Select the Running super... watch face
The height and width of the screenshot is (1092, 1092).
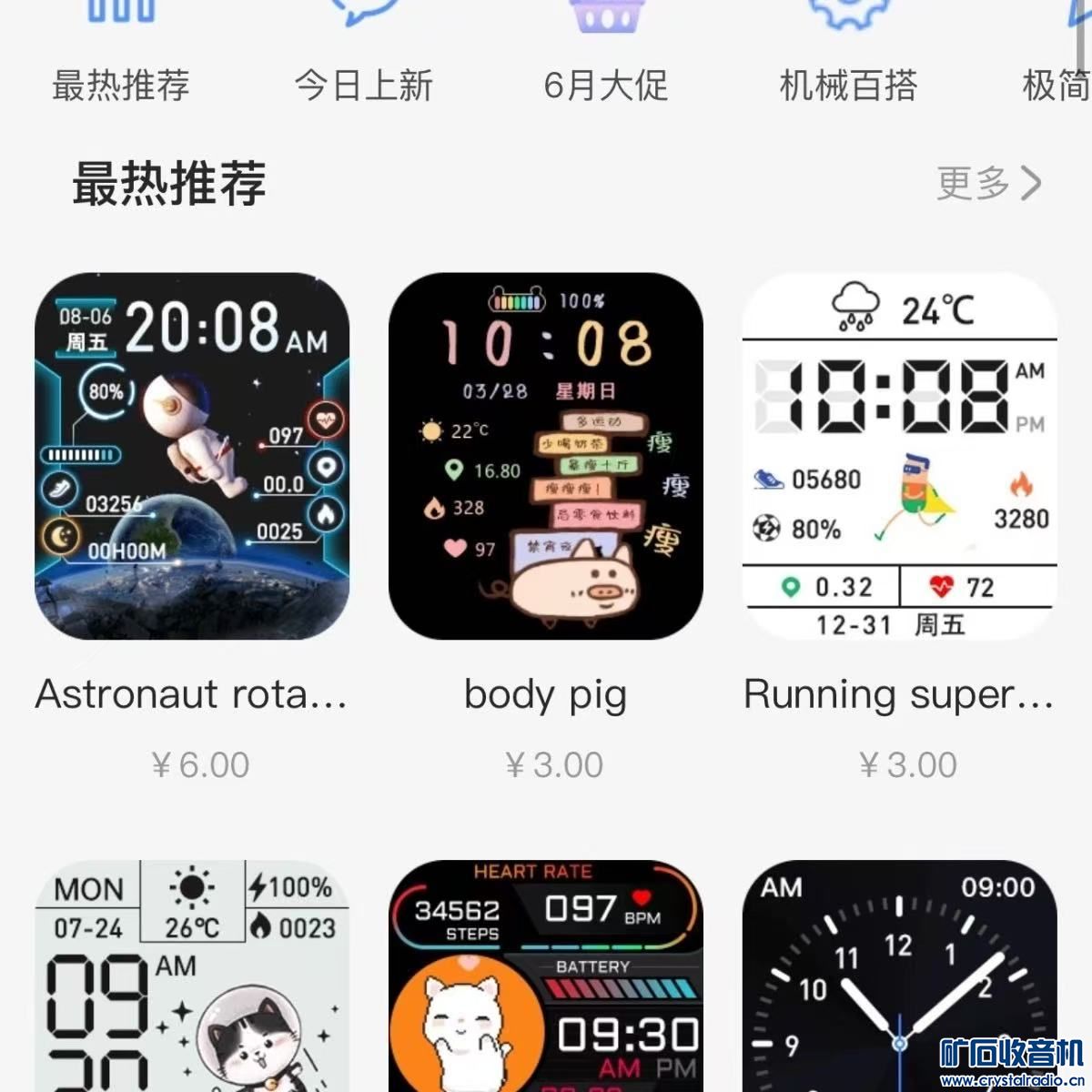[x=899, y=456]
